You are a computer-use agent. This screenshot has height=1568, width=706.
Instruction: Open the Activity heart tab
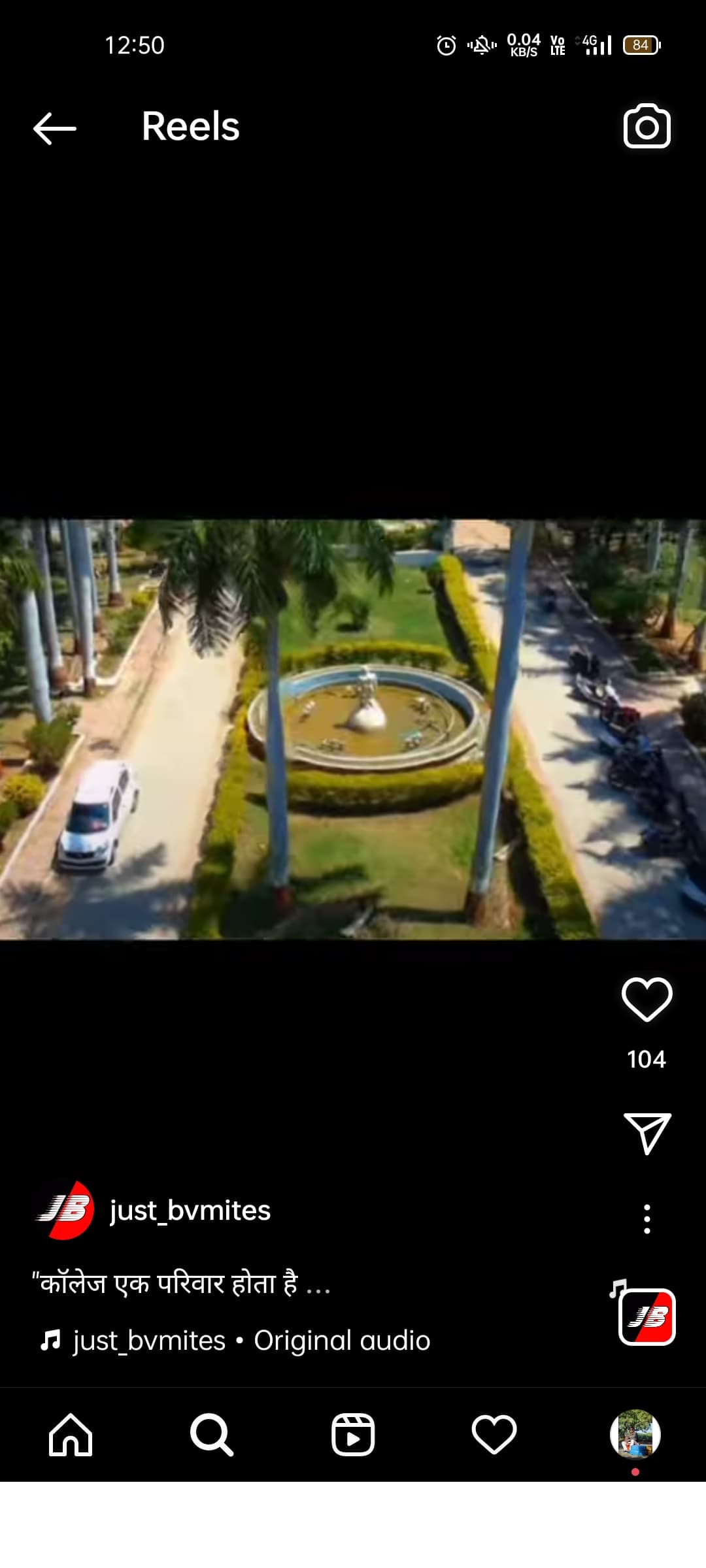point(494,1435)
